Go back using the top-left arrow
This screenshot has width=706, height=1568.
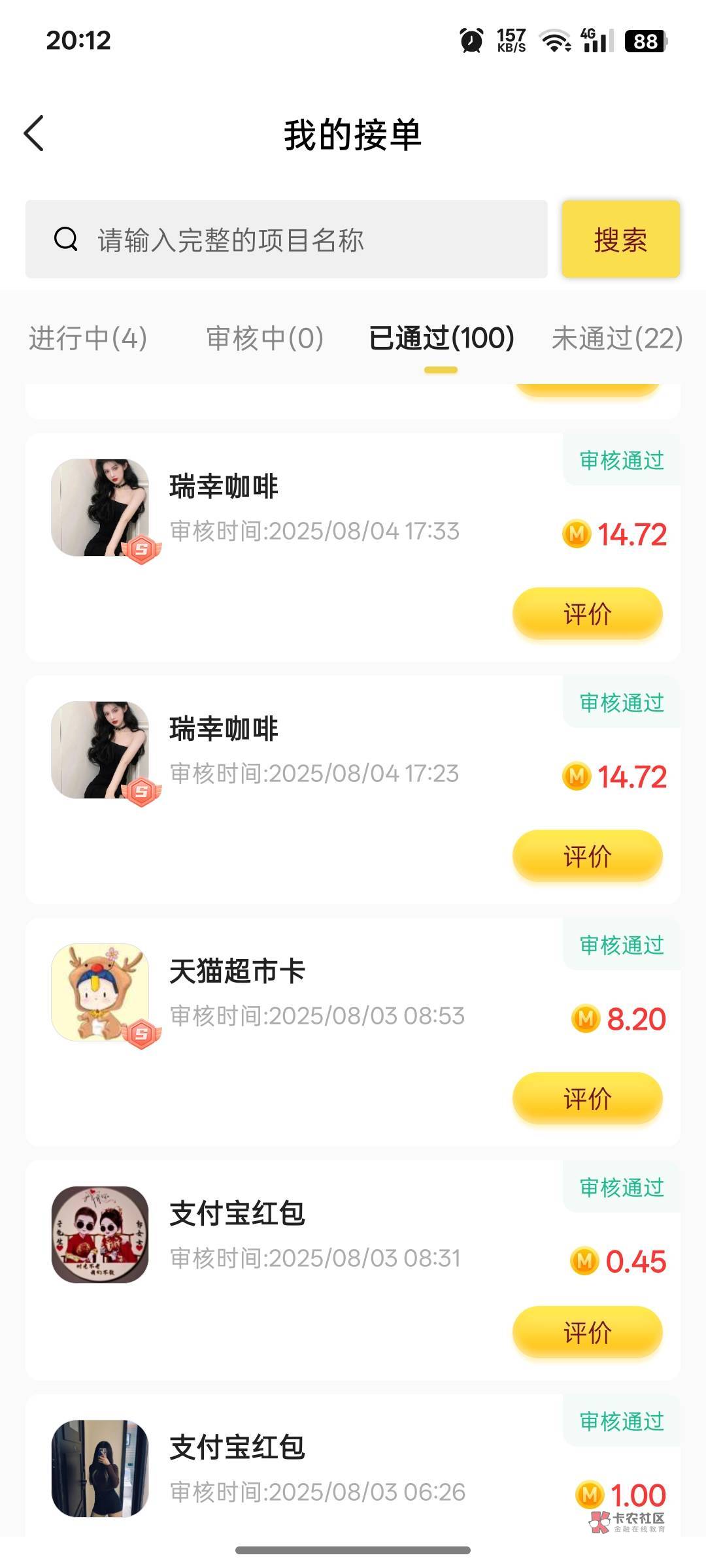[x=34, y=133]
